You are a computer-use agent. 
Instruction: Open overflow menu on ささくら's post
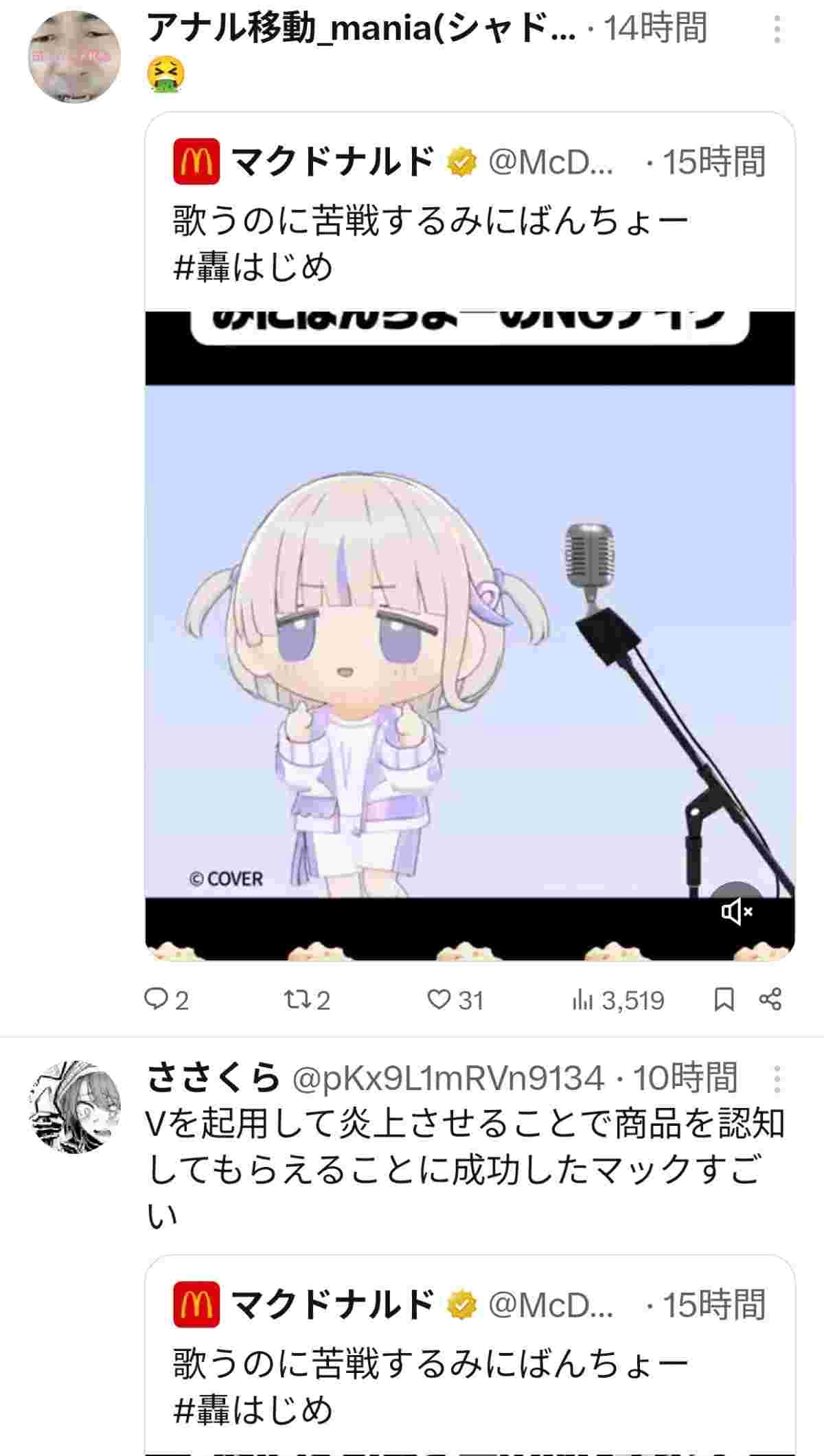pos(777,1080)
